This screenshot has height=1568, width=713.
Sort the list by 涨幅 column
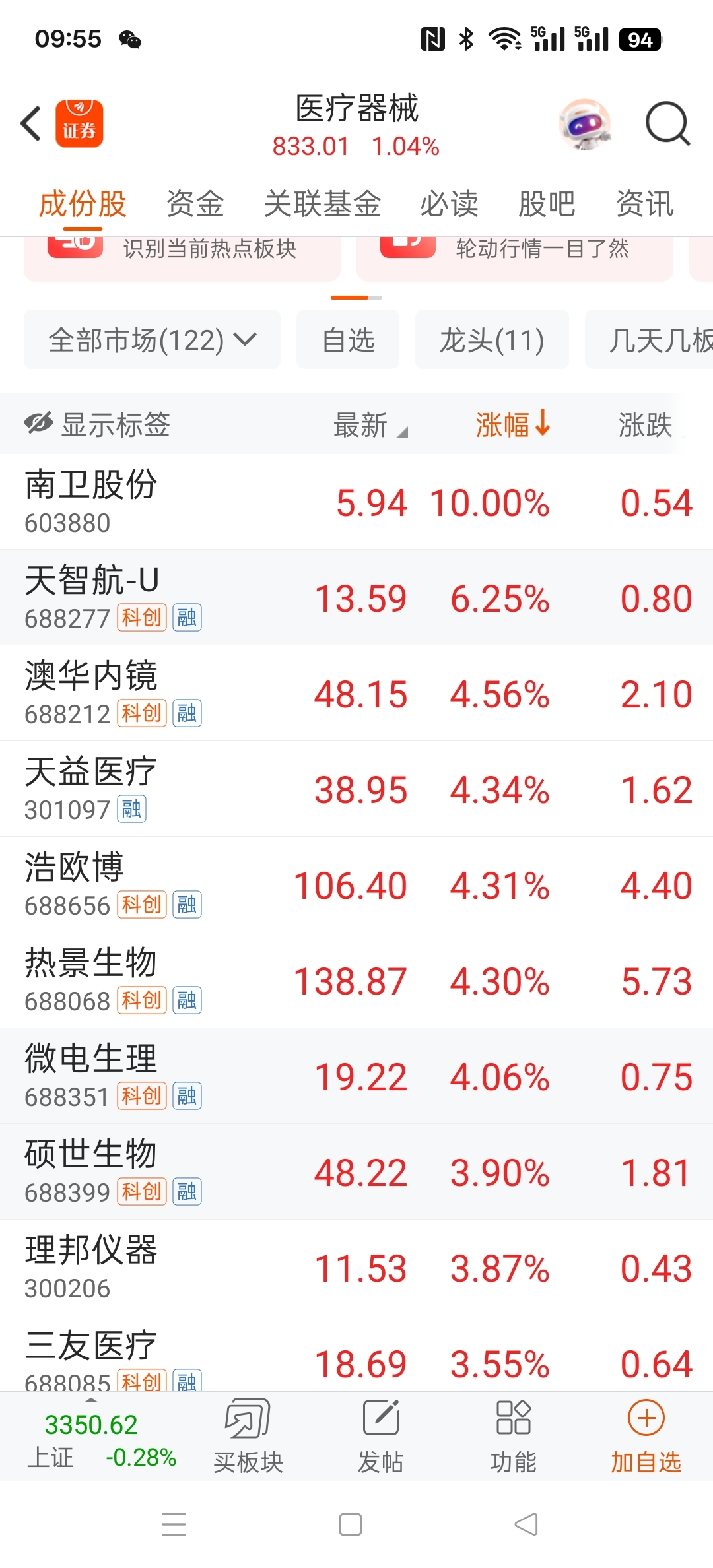[x=513, y=424]
